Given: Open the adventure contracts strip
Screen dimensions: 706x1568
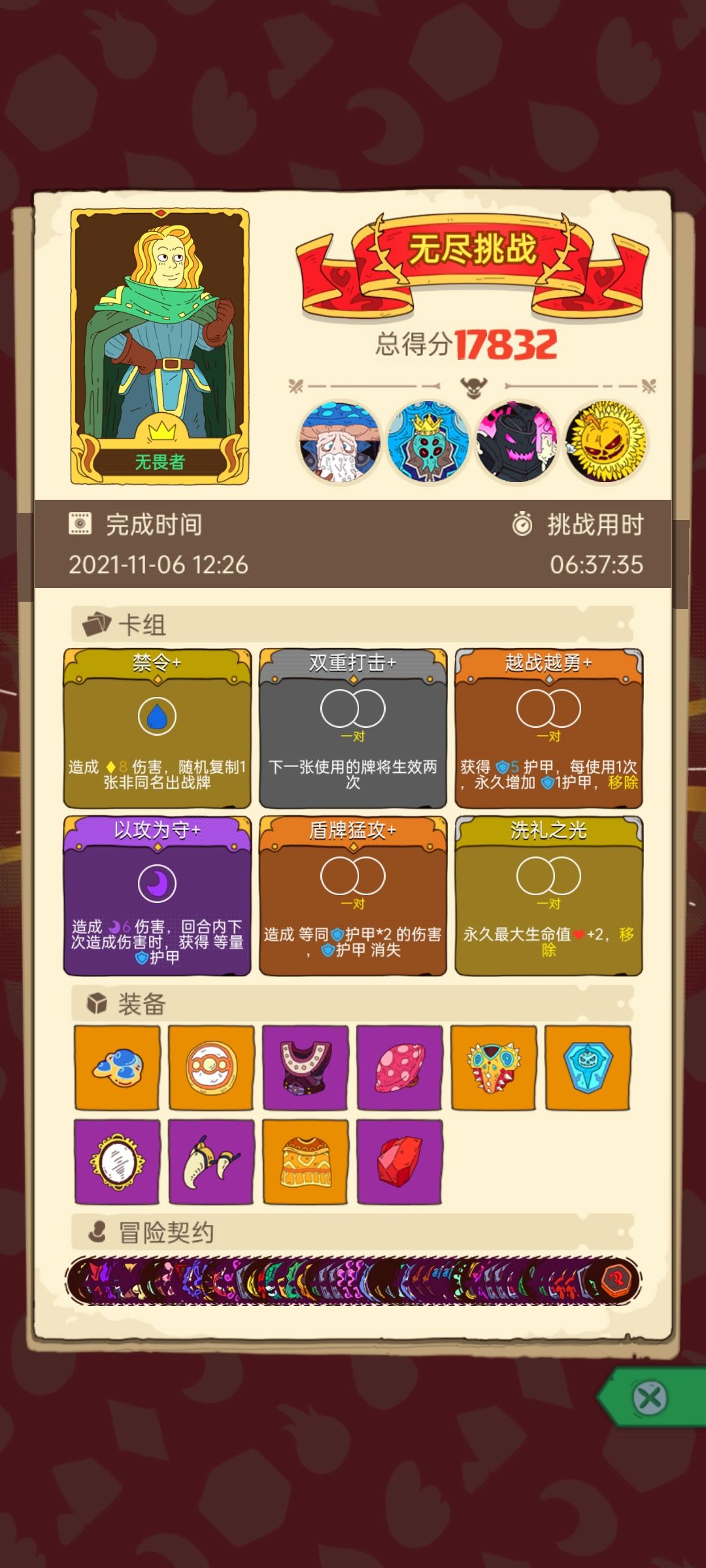Looking at the screenshot, I should (x=353, y=1280).
